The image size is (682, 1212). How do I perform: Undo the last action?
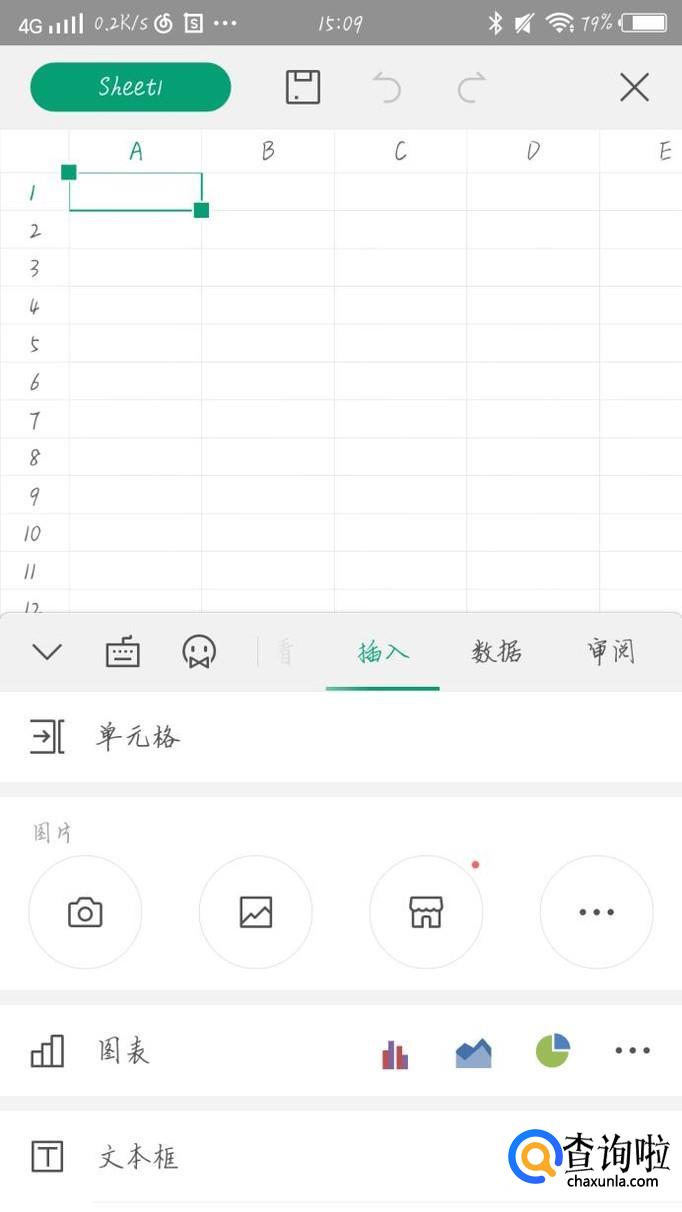tap(386, 88)
